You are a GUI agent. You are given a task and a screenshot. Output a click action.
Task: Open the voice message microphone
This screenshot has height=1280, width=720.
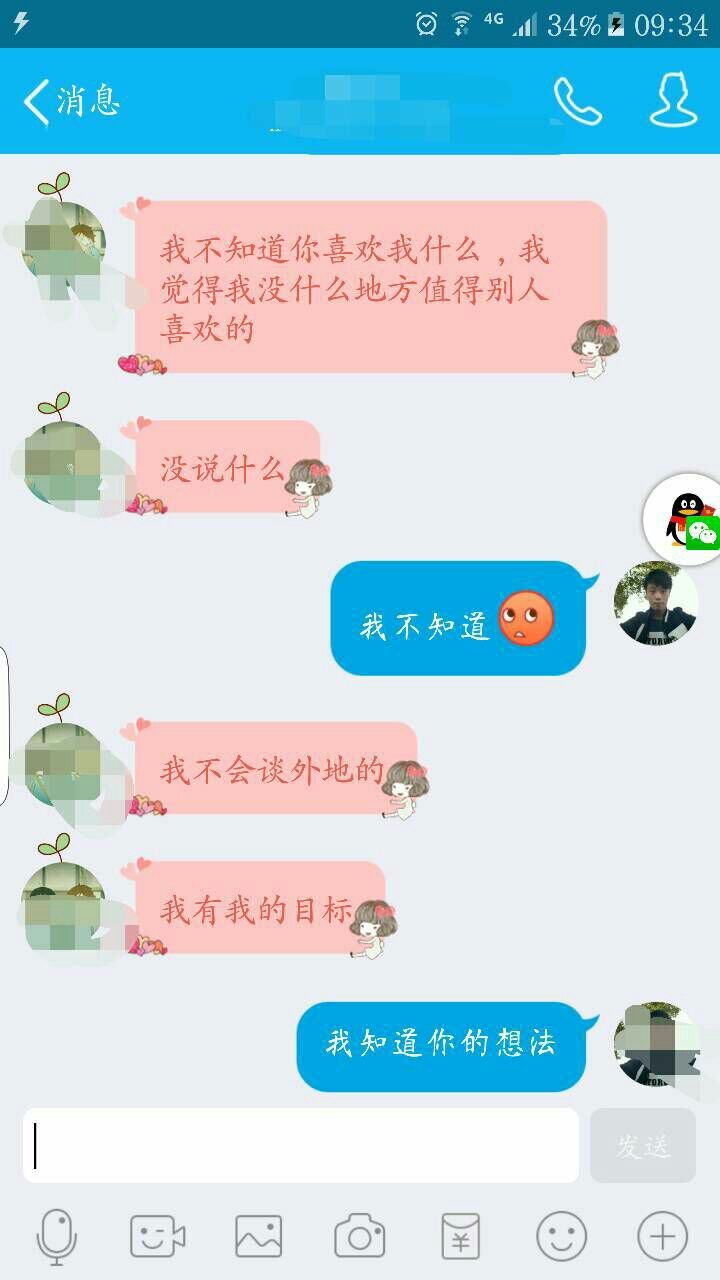tap(56, 1237)
